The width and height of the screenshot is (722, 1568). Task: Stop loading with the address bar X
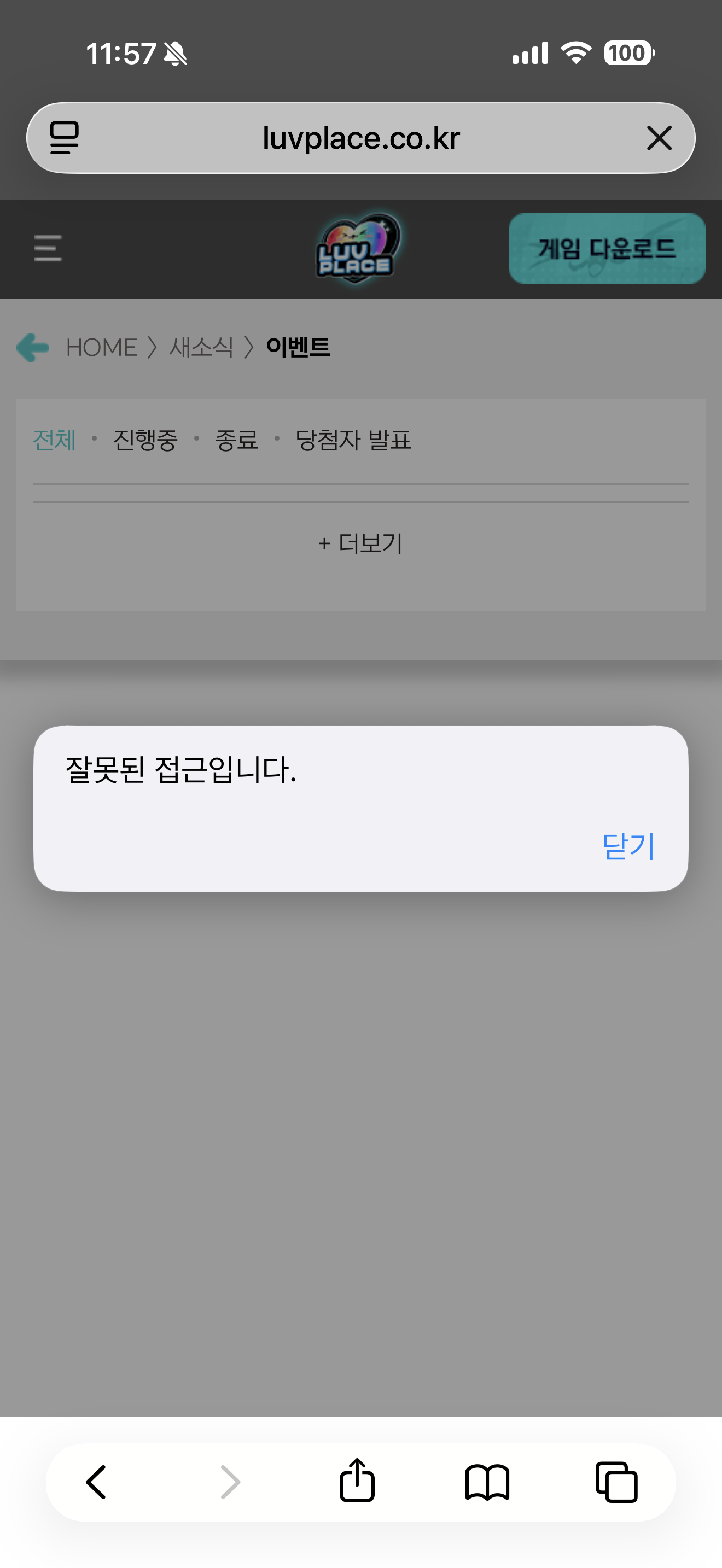(x=659, y=138)
